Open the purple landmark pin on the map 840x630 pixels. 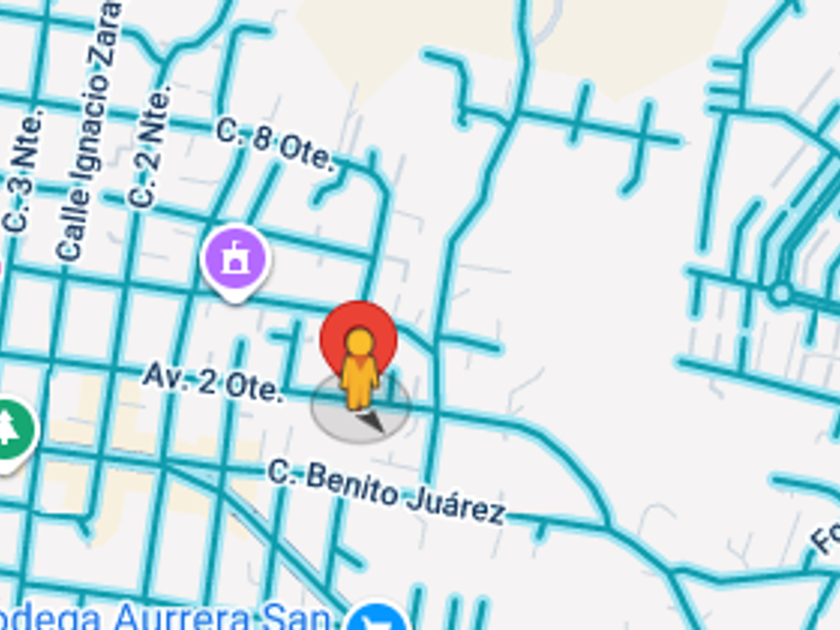click(x=236, y=259)
